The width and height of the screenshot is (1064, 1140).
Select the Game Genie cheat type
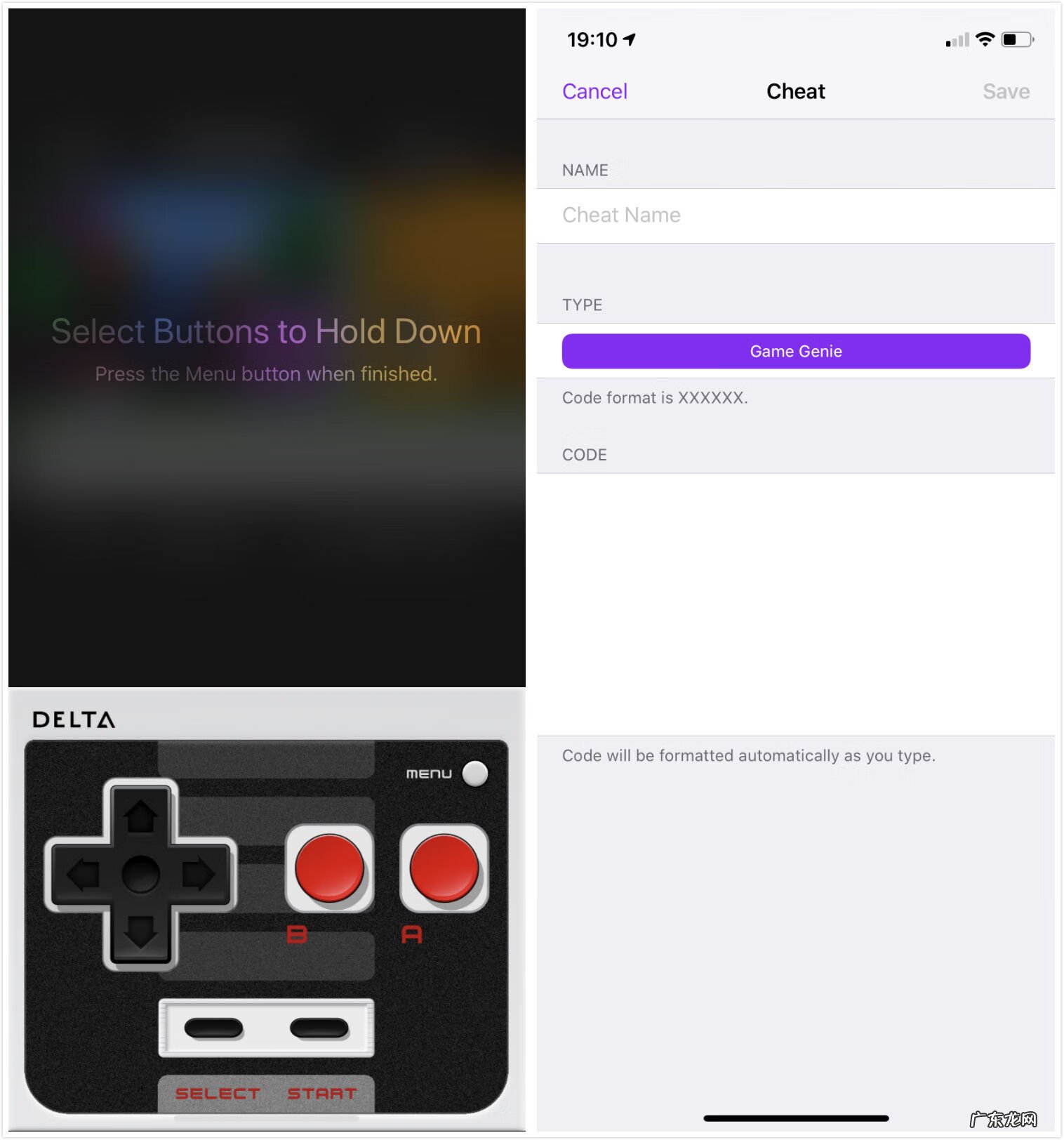click(x=795, y=351)
